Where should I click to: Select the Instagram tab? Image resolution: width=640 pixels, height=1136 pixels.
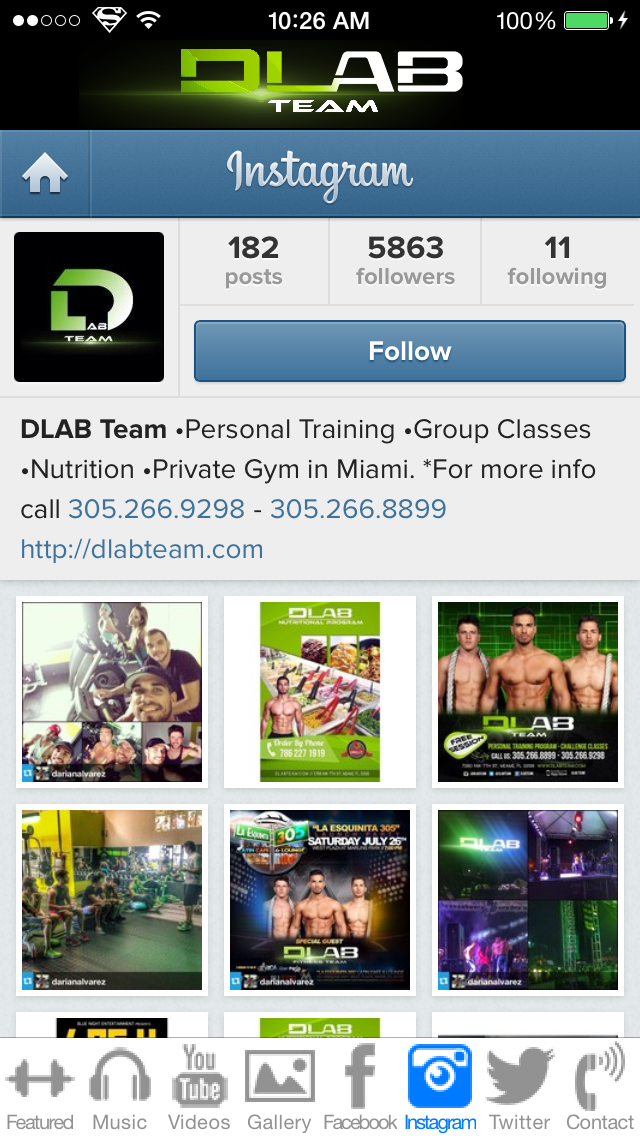[440, 1088]
